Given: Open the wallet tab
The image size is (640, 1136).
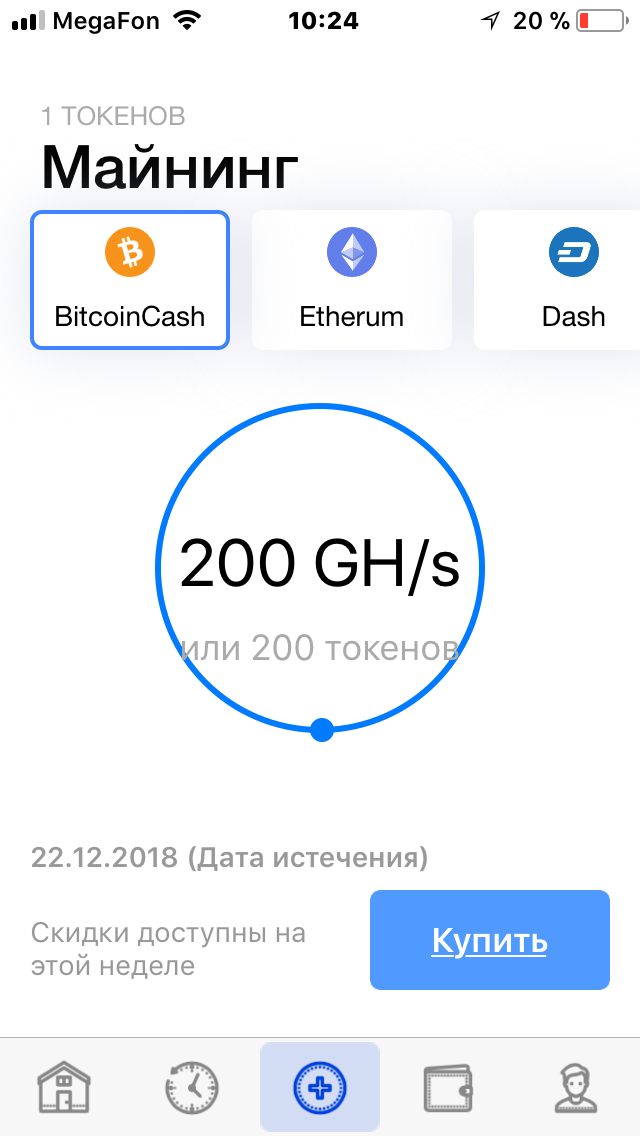Looking at the screenshot, I should (449, 1086).
